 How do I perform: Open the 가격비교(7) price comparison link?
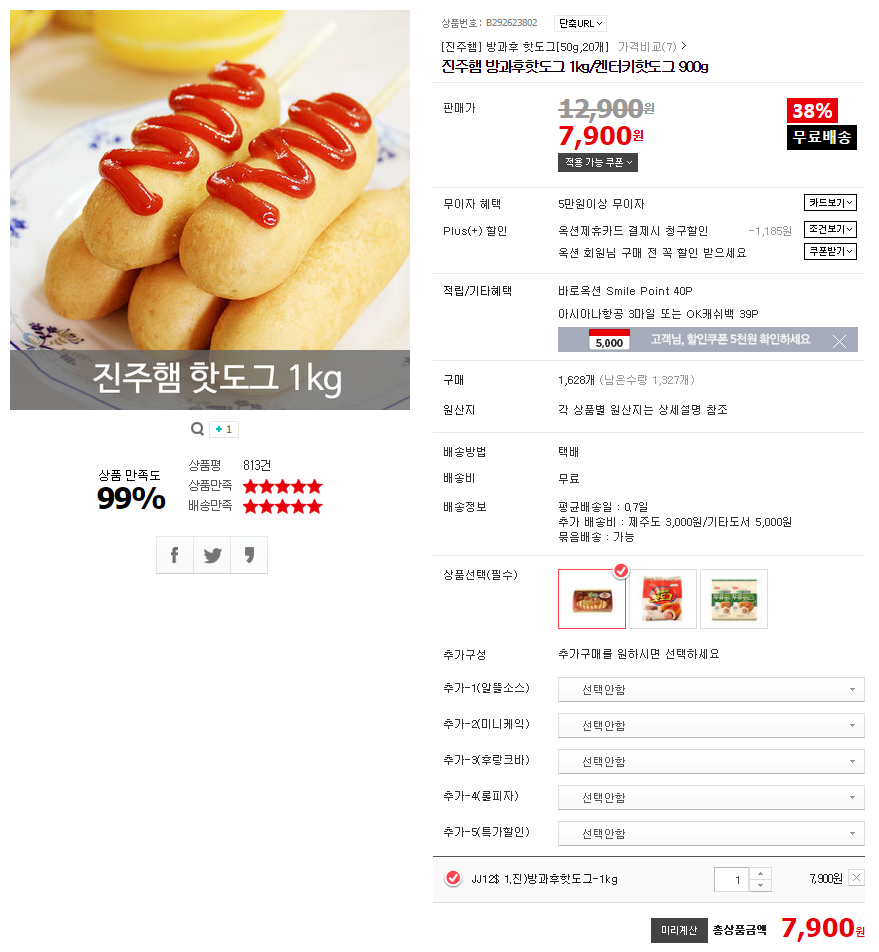coord(652,46)
